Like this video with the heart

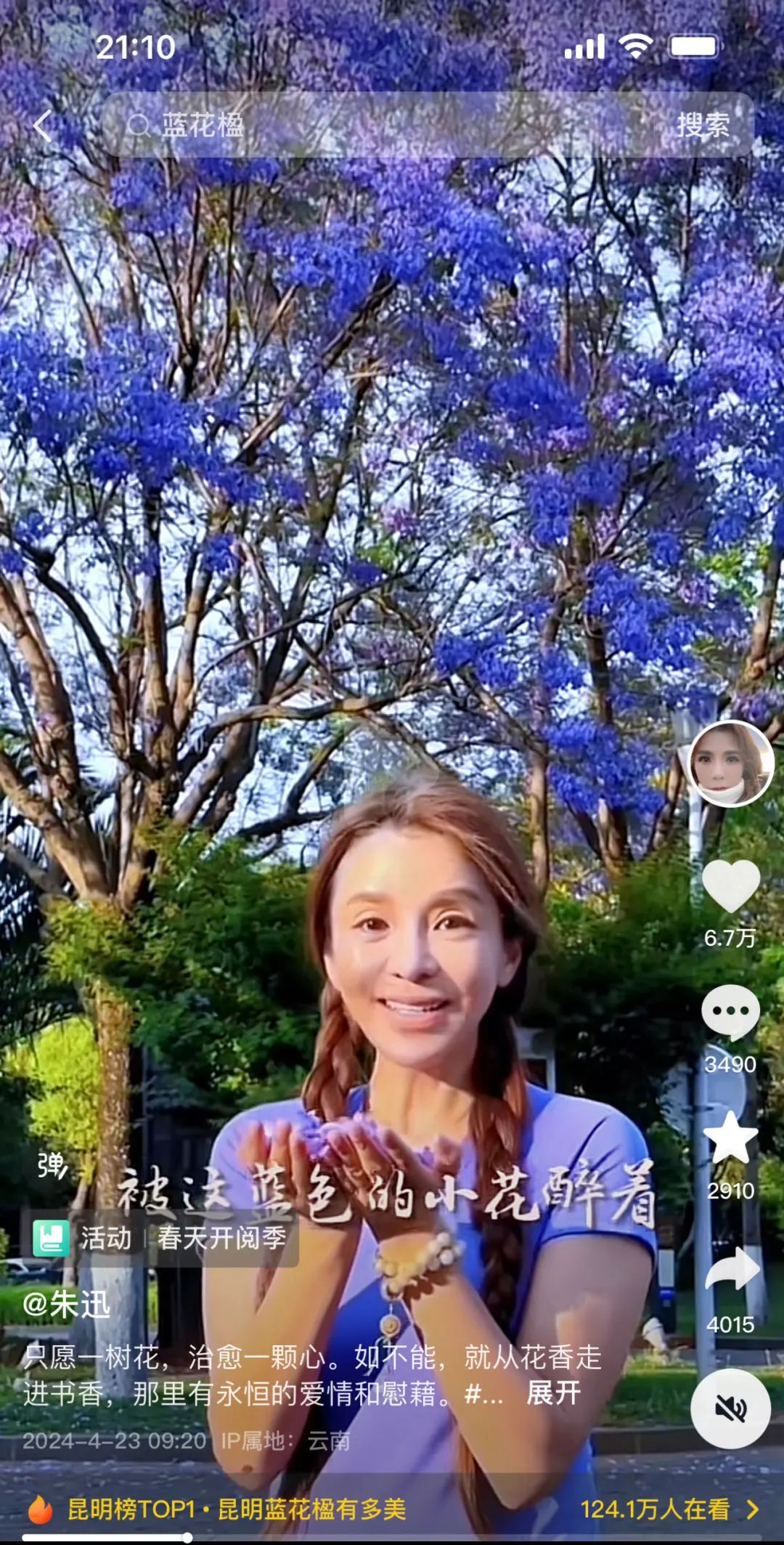click(x=730, y=886)
